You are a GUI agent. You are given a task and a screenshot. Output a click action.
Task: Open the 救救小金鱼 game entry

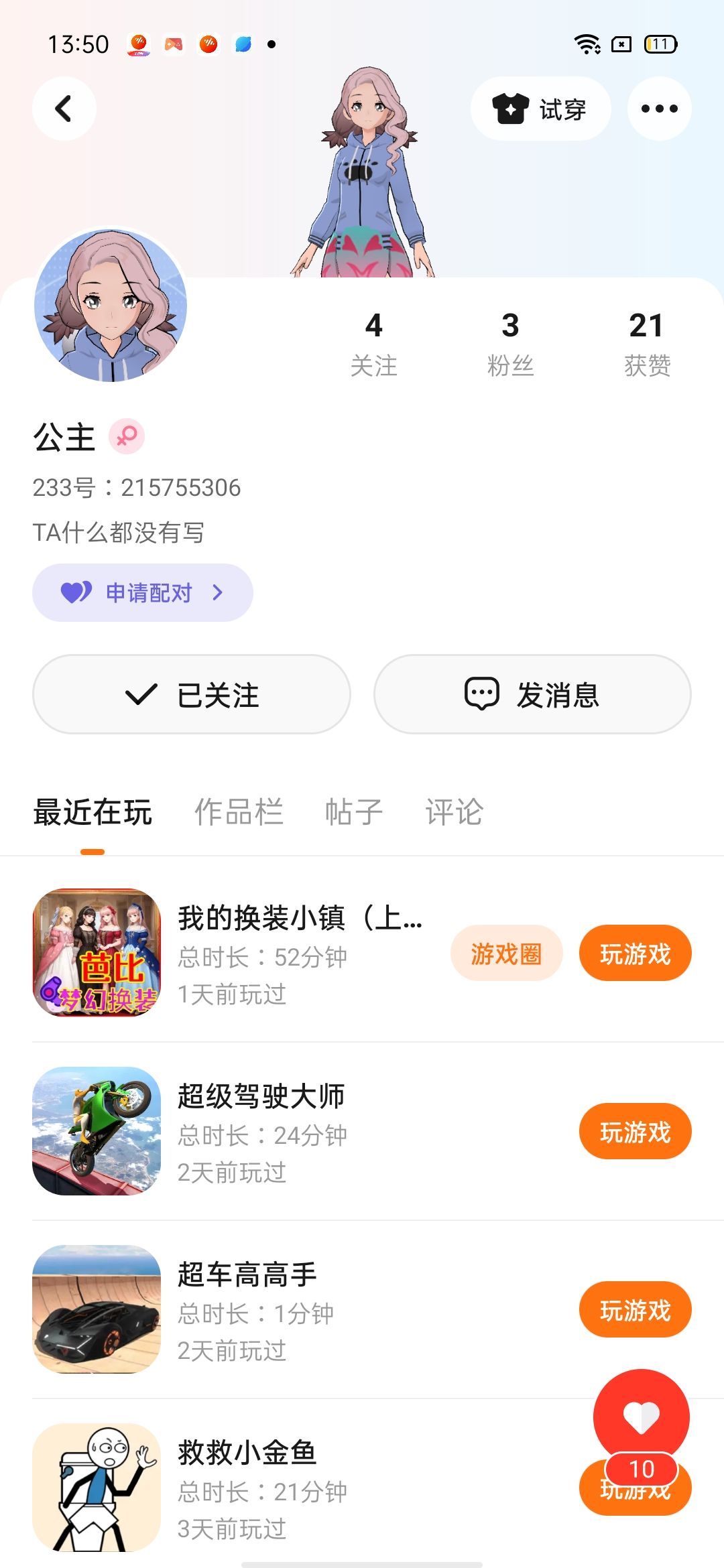click(247, 1453)
